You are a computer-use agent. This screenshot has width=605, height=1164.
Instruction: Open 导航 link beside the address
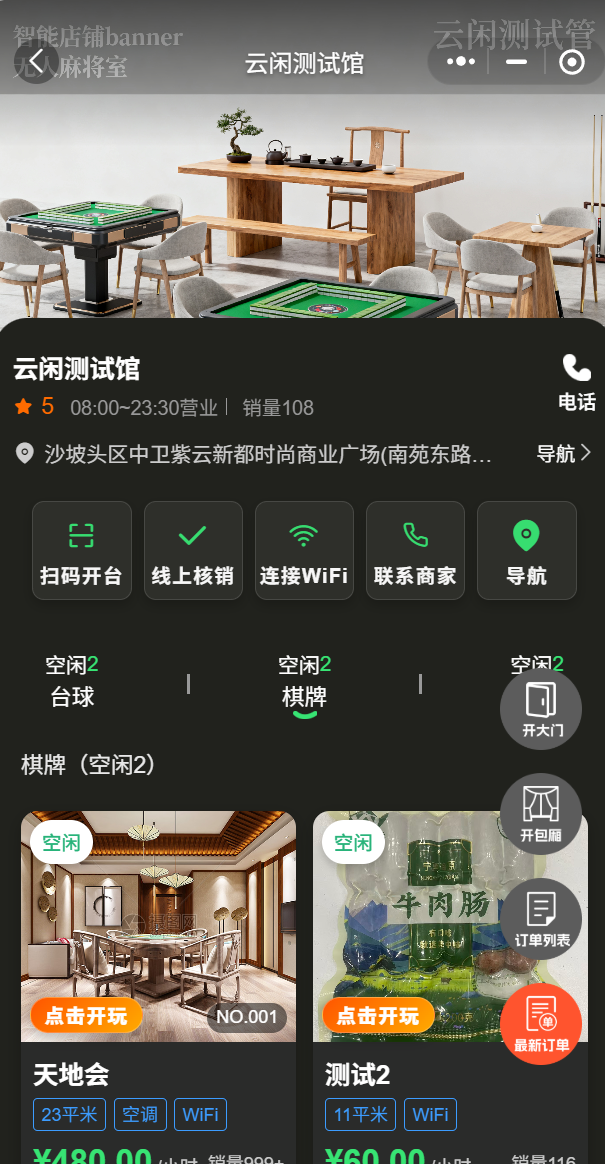pyautogui.click(x=563, y=454)
